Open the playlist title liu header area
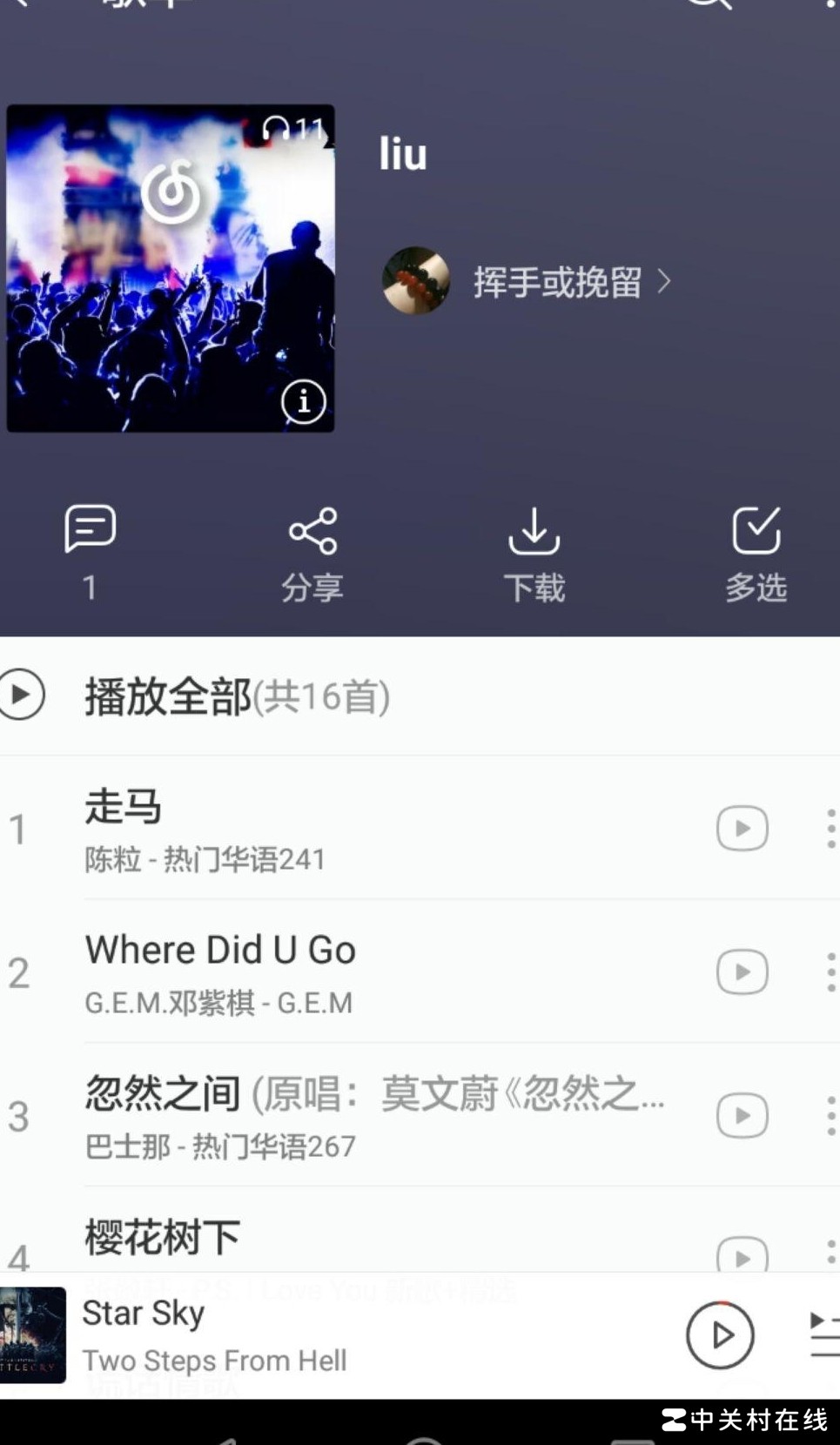Image resolution: width=840 pixels, height=1445 pixels. [402, 153]
